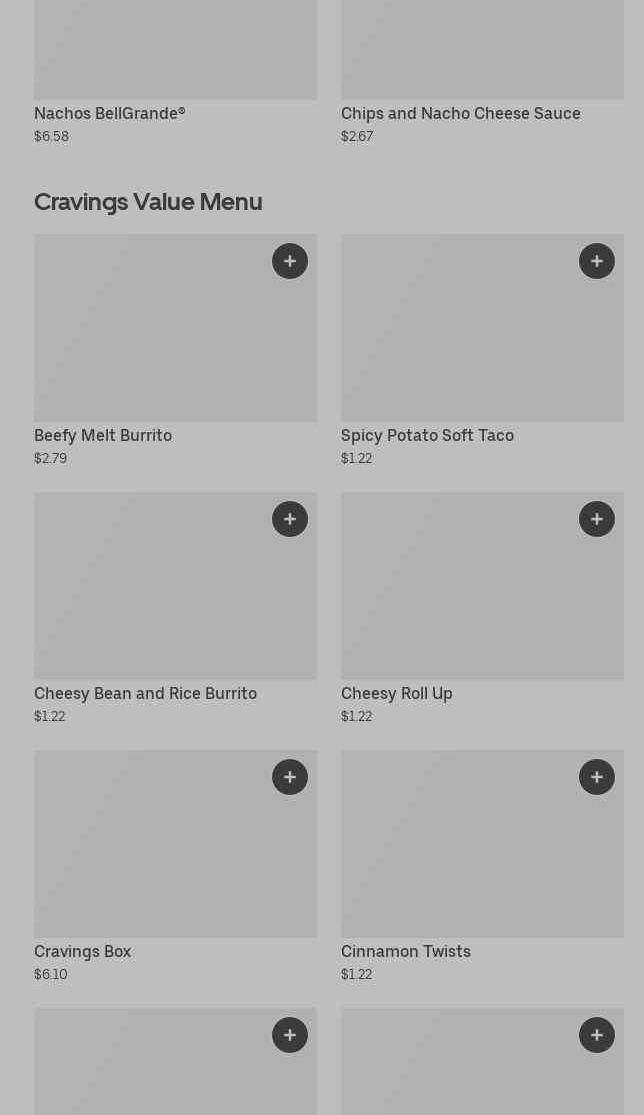
Task: Add Cheesy Bean and Rice Burrito to the cart
Action: click(290, 519)
